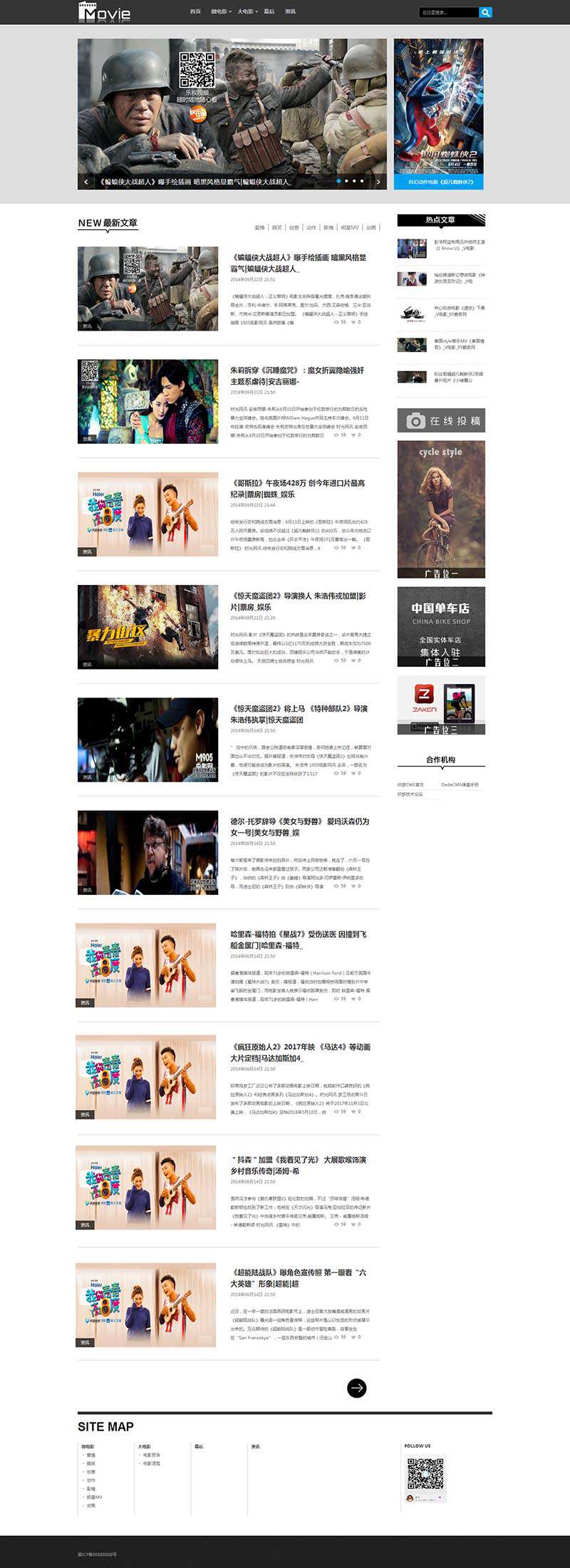
Task: Open thumbnail of 朱莉拆穿《沉睡魔咒》 article
Action: pos(148,401)
